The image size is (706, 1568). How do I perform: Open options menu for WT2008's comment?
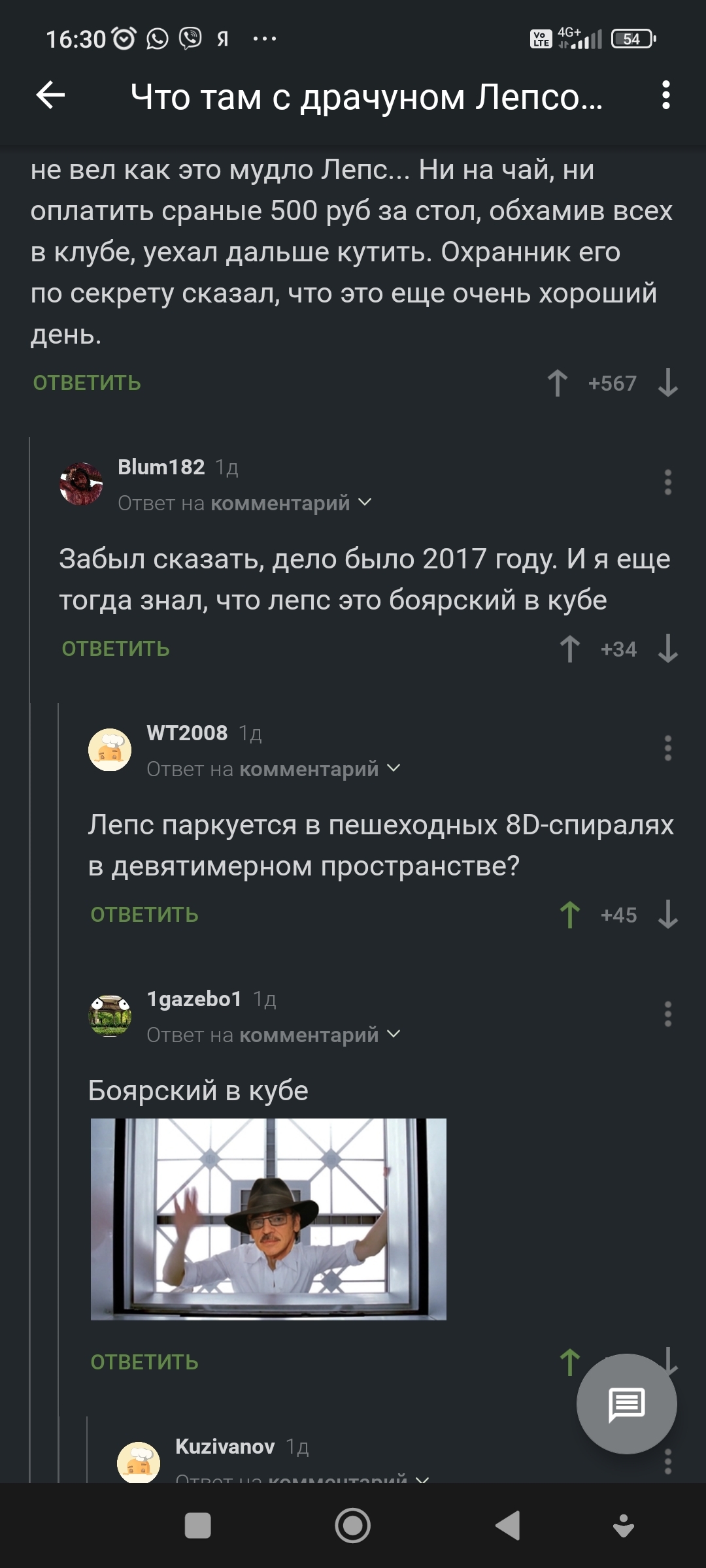tap(667, 749)
